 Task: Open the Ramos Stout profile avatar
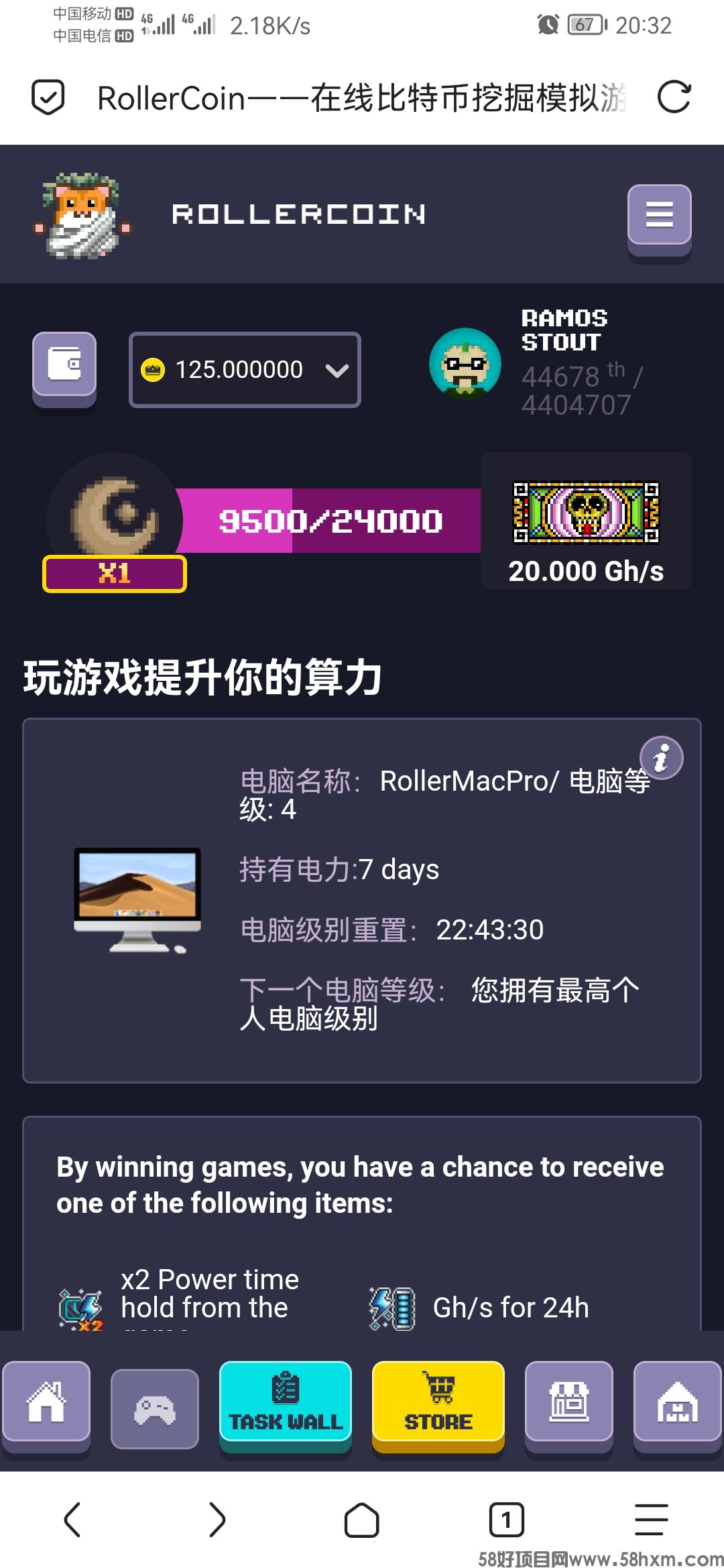point(465,364)
